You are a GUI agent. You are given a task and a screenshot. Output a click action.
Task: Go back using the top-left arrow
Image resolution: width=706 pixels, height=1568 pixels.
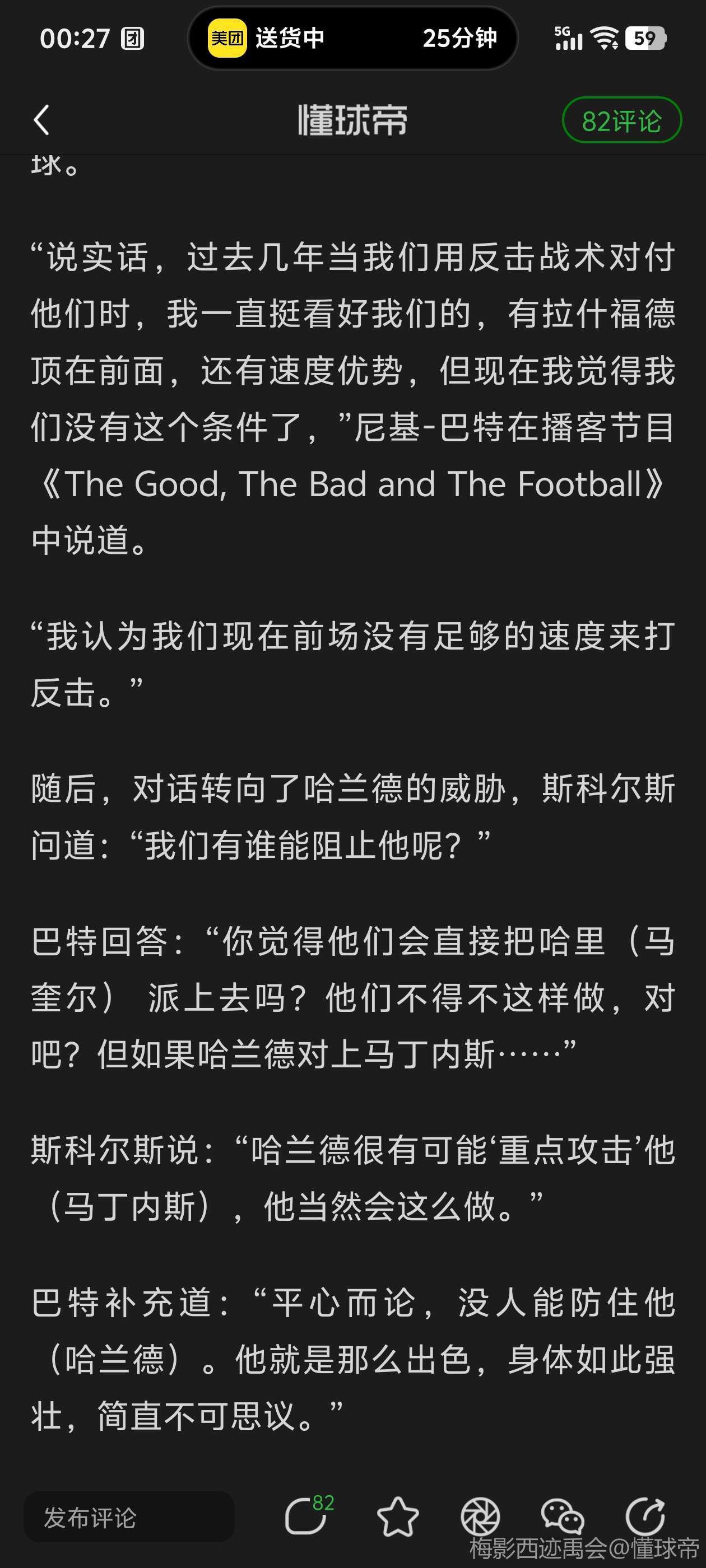pyautogui.click(x=41, y=120)
